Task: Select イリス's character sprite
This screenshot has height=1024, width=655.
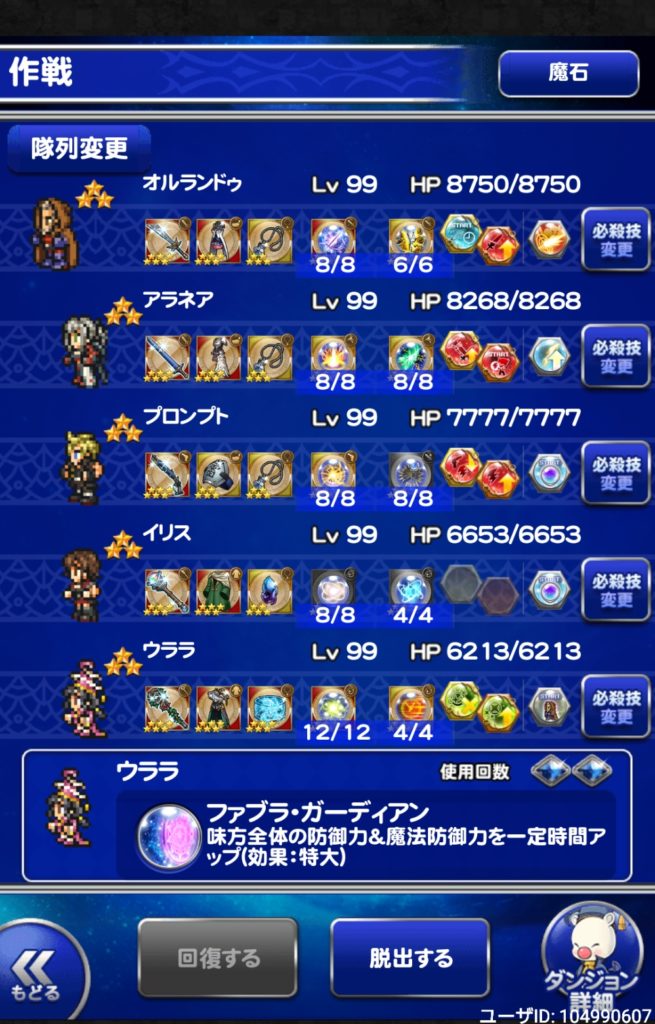Action: (x=82, y=585)
